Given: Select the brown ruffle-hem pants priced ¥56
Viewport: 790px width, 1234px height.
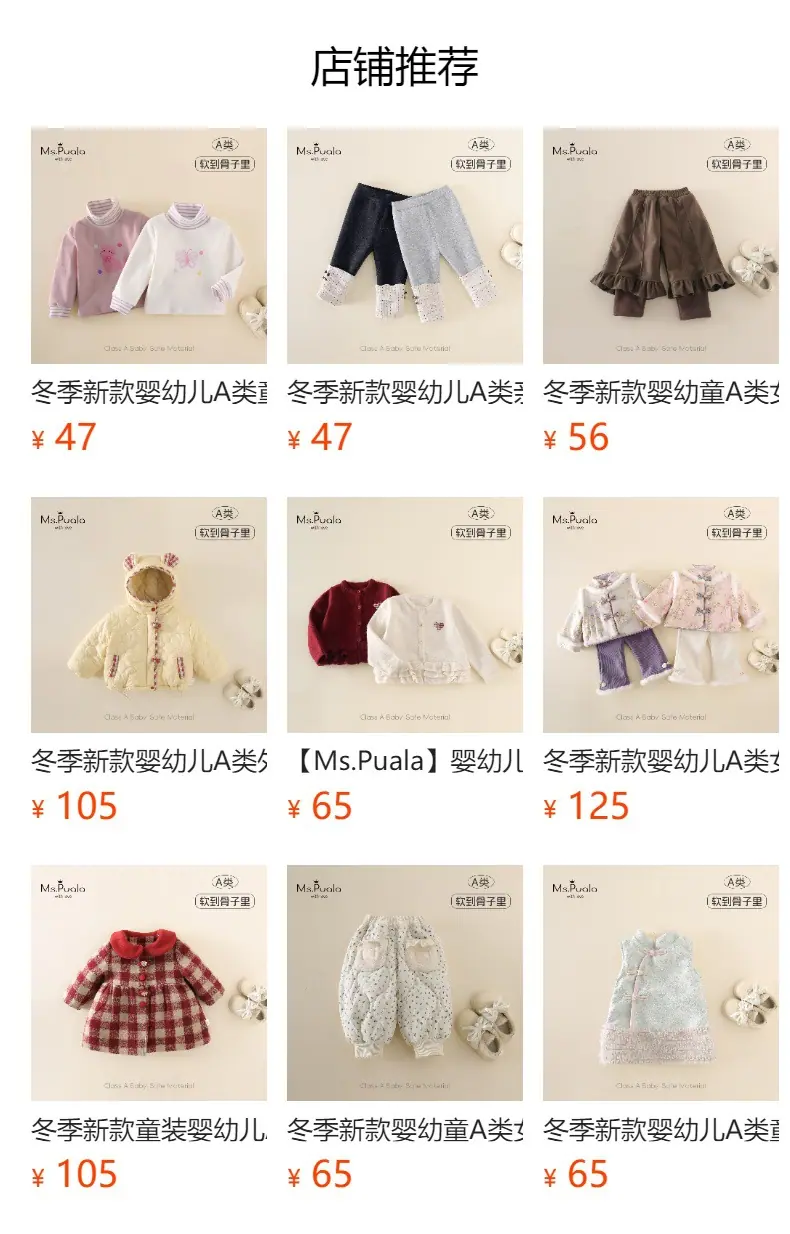Looking at the screenshot, I should coord(661,246).
